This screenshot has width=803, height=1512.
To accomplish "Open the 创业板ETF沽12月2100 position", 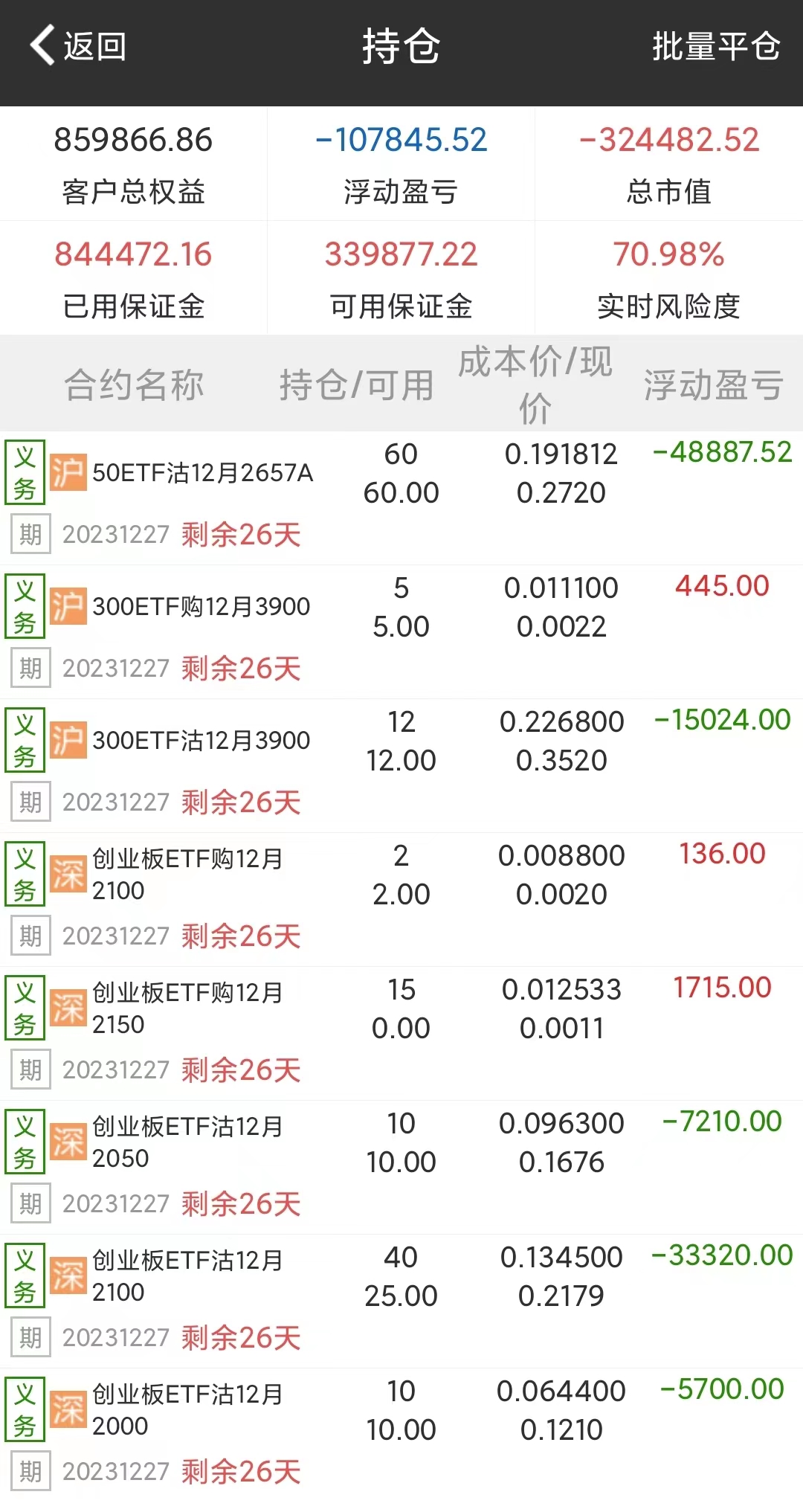I will (x=187, y=1276).
